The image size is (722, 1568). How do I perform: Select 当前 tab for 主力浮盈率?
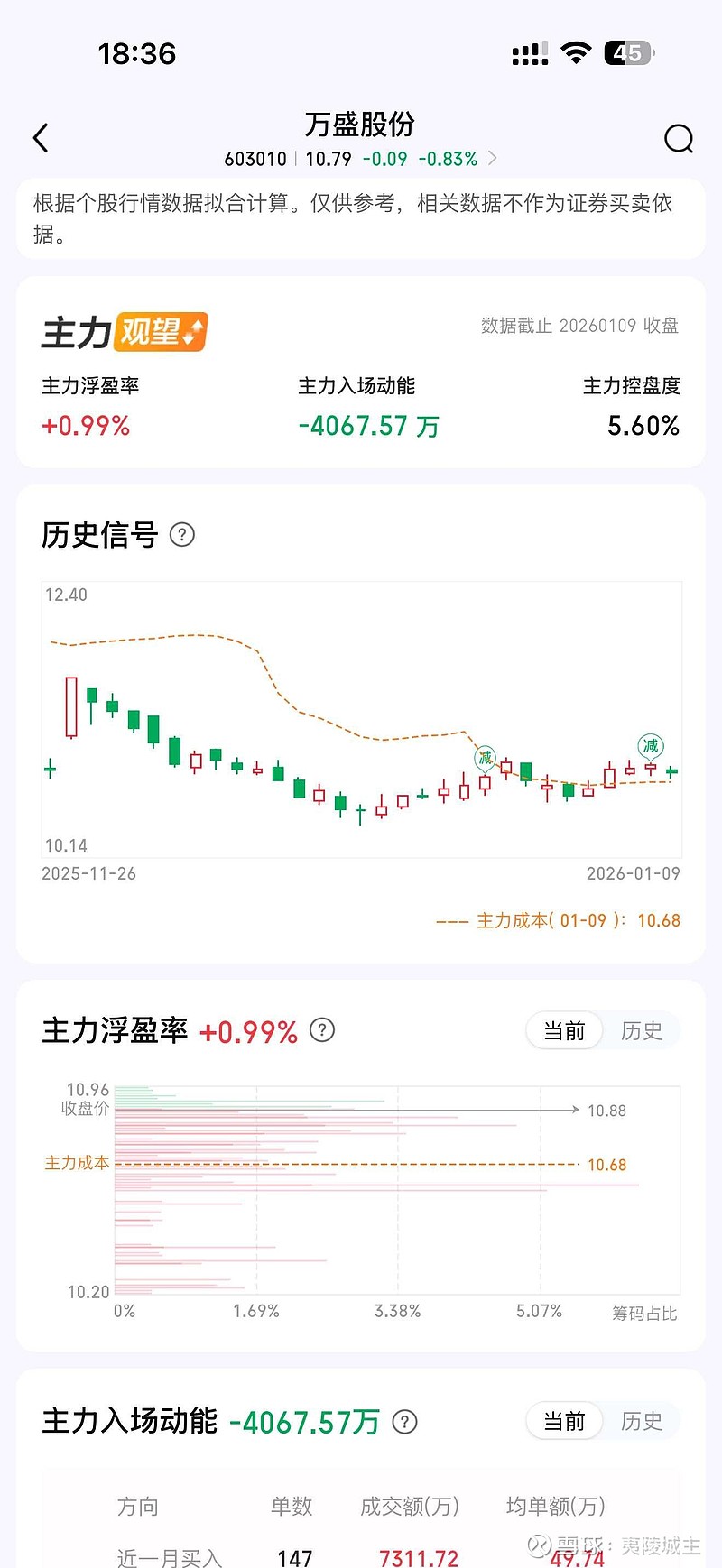(x=564, y=1031)
